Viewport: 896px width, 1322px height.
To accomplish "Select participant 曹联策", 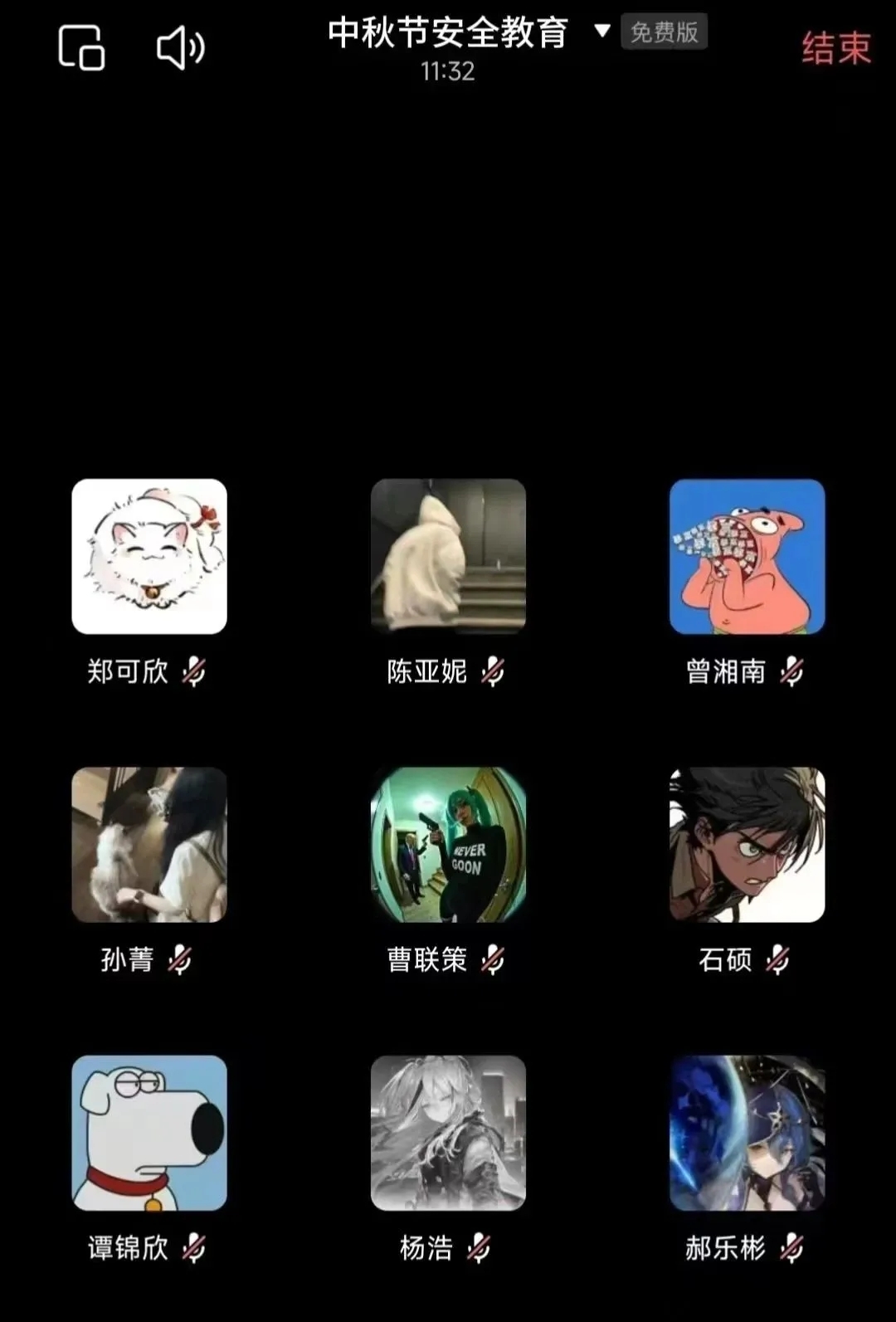I will tap(448, 844).
